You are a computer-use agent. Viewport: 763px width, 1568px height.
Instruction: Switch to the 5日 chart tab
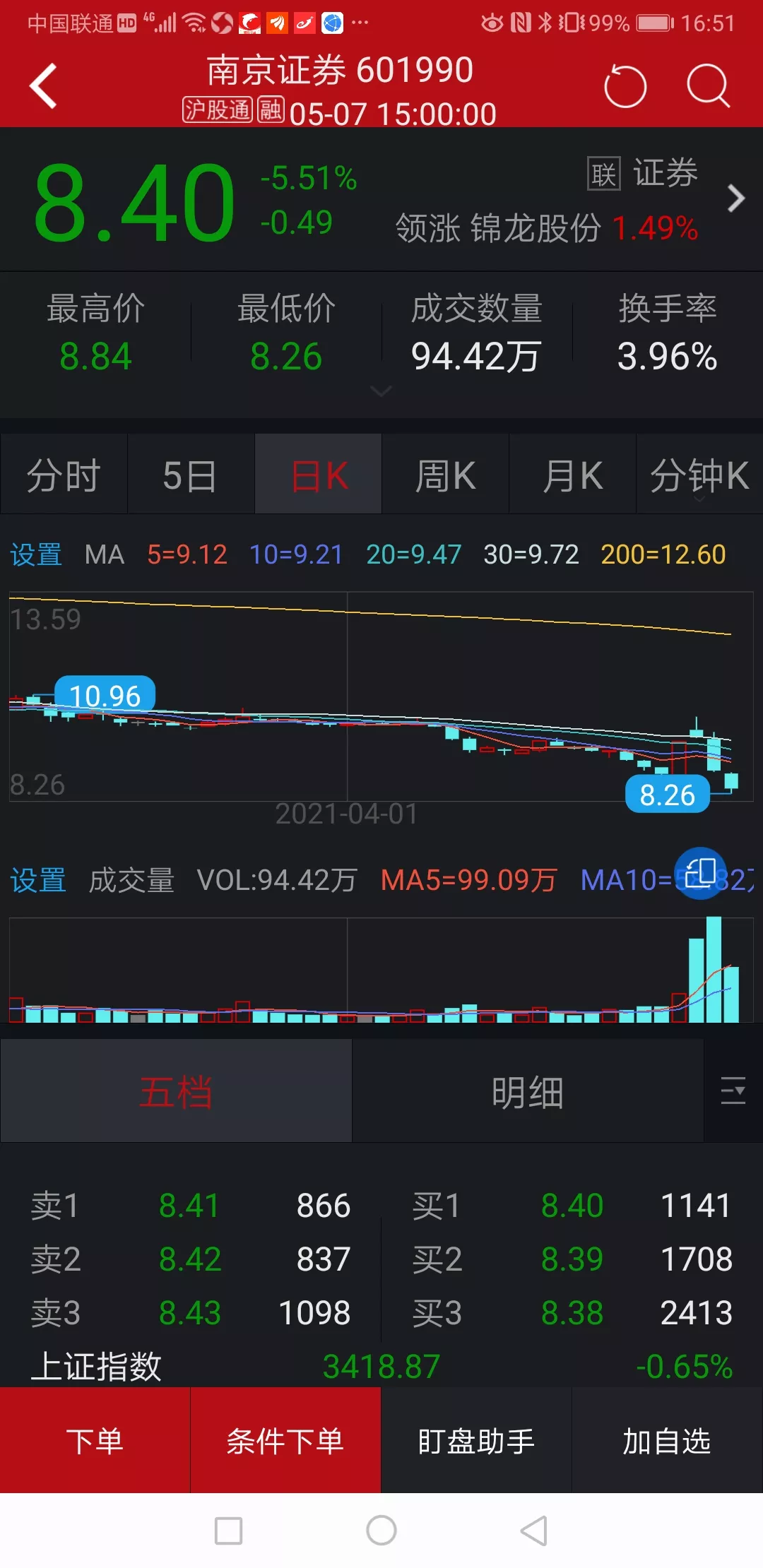click(191, 474)
